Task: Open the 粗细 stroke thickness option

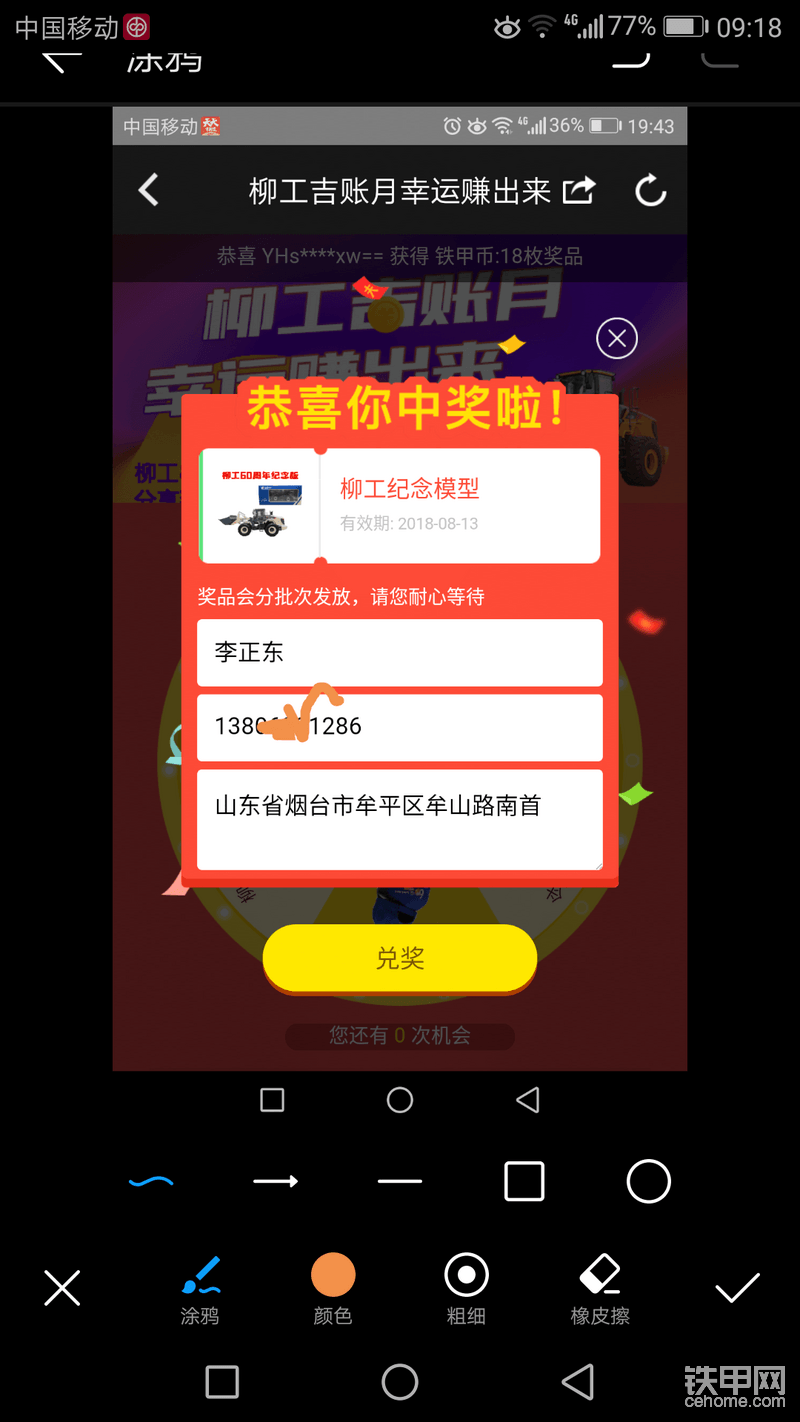Action: [x=466, y=1290]
